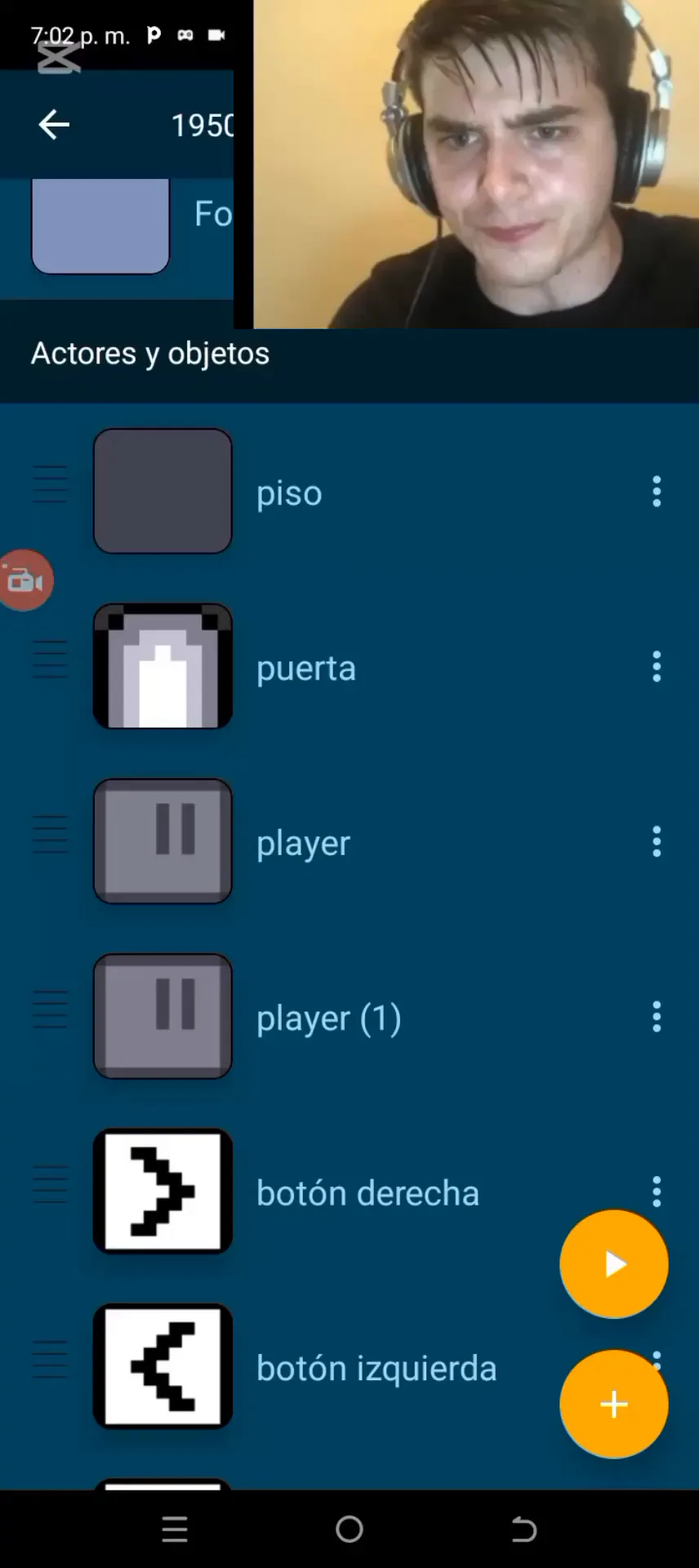Open options menu for player (1)
This screenshot has height=1568, width=699.
point(657,1017)
